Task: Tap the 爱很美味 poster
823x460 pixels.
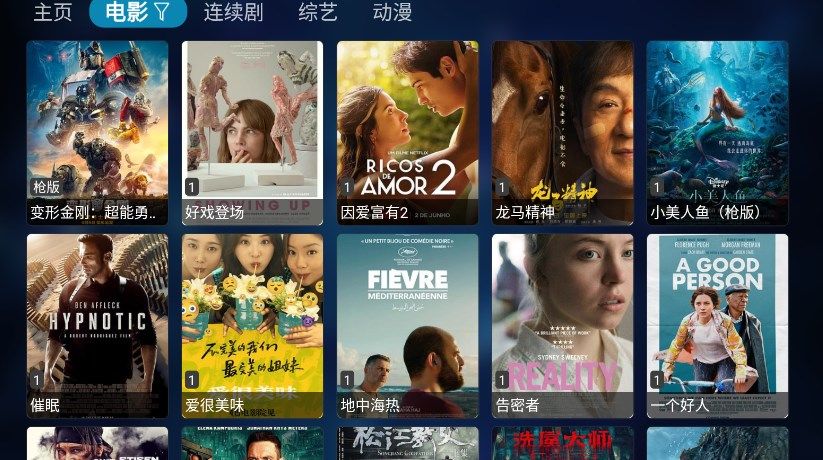Action: pyautogui.click(x=252, y=325)
